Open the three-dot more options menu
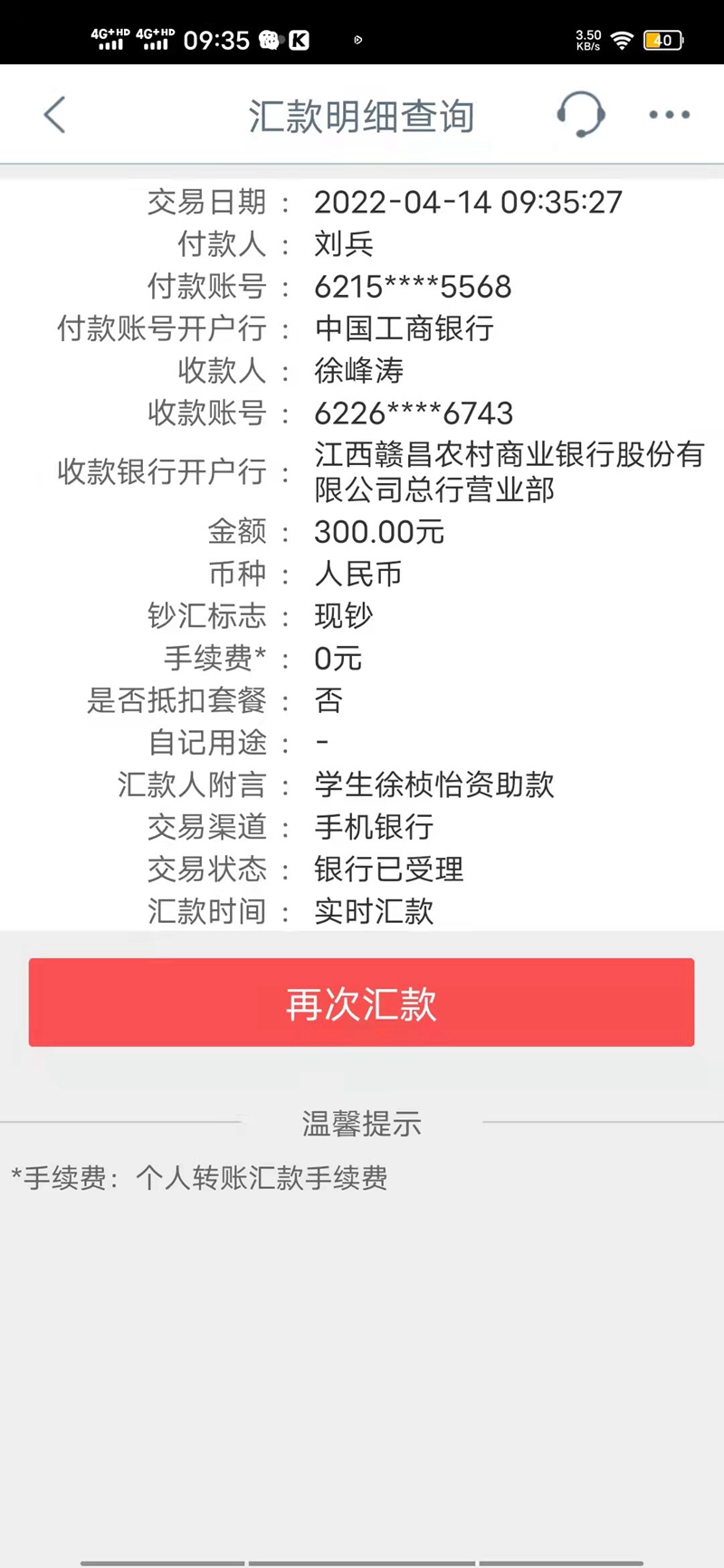This screenshot has height=1568, width=724. (x=668, y=115)
